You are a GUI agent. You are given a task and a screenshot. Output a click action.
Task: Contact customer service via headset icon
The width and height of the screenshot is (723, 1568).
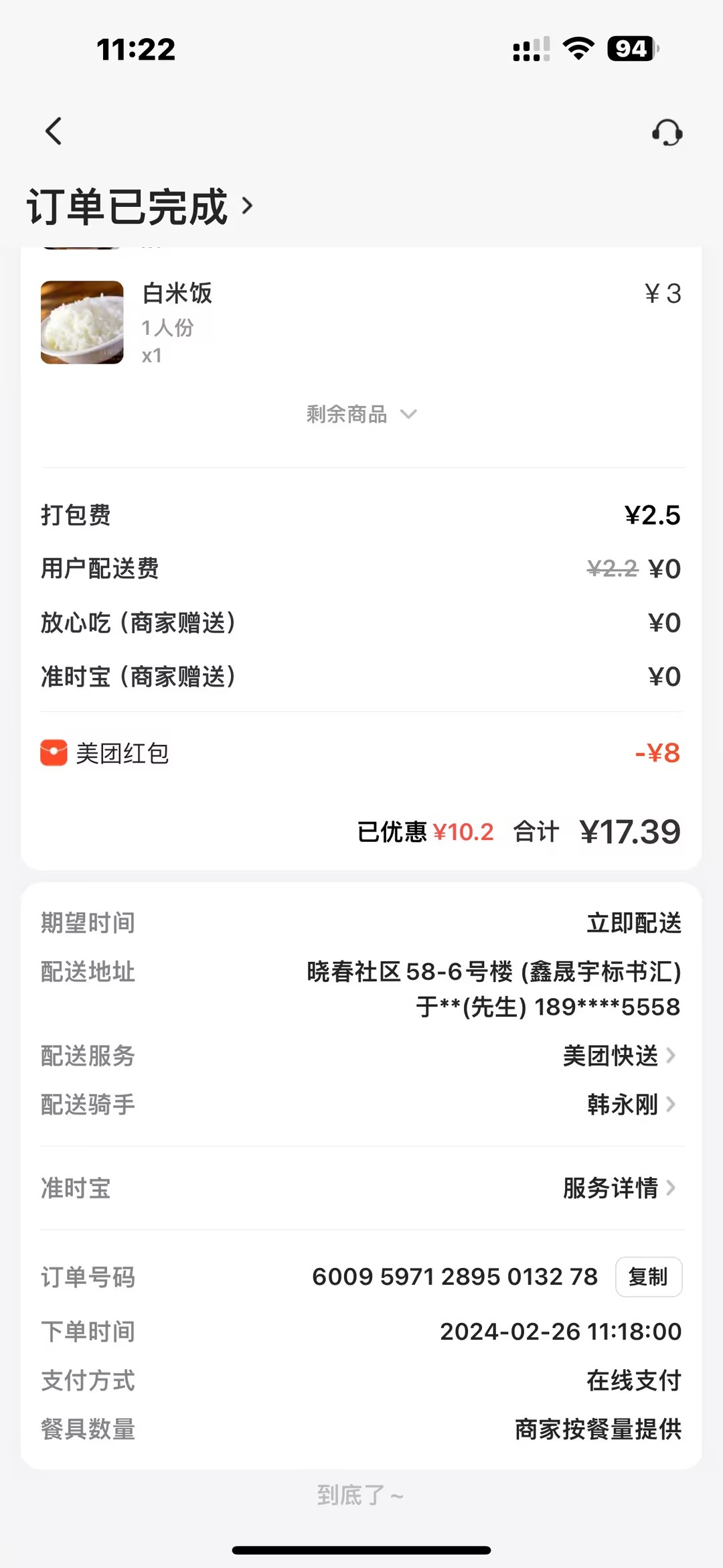coord(667,133)
